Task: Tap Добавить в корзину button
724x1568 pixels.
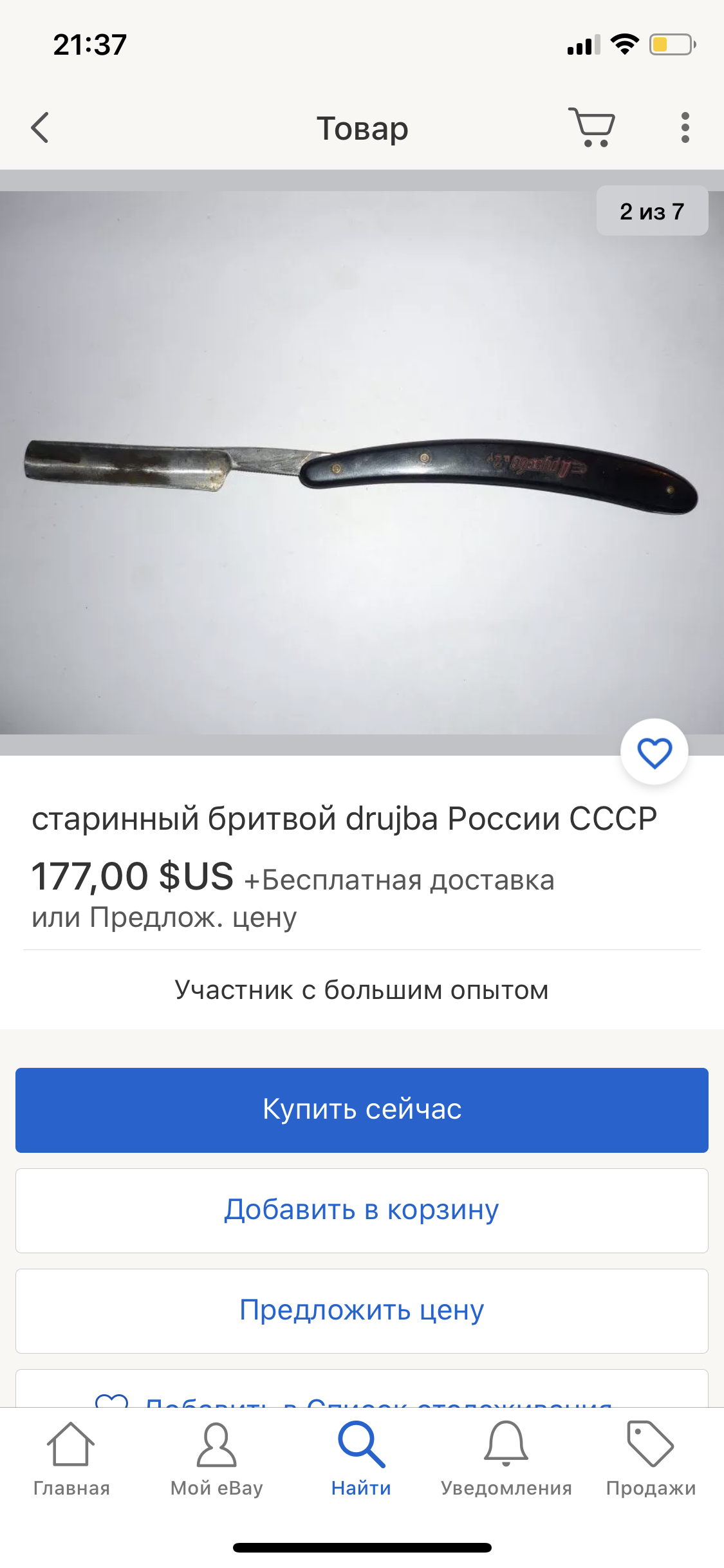Action: [x=362, y=1210]
